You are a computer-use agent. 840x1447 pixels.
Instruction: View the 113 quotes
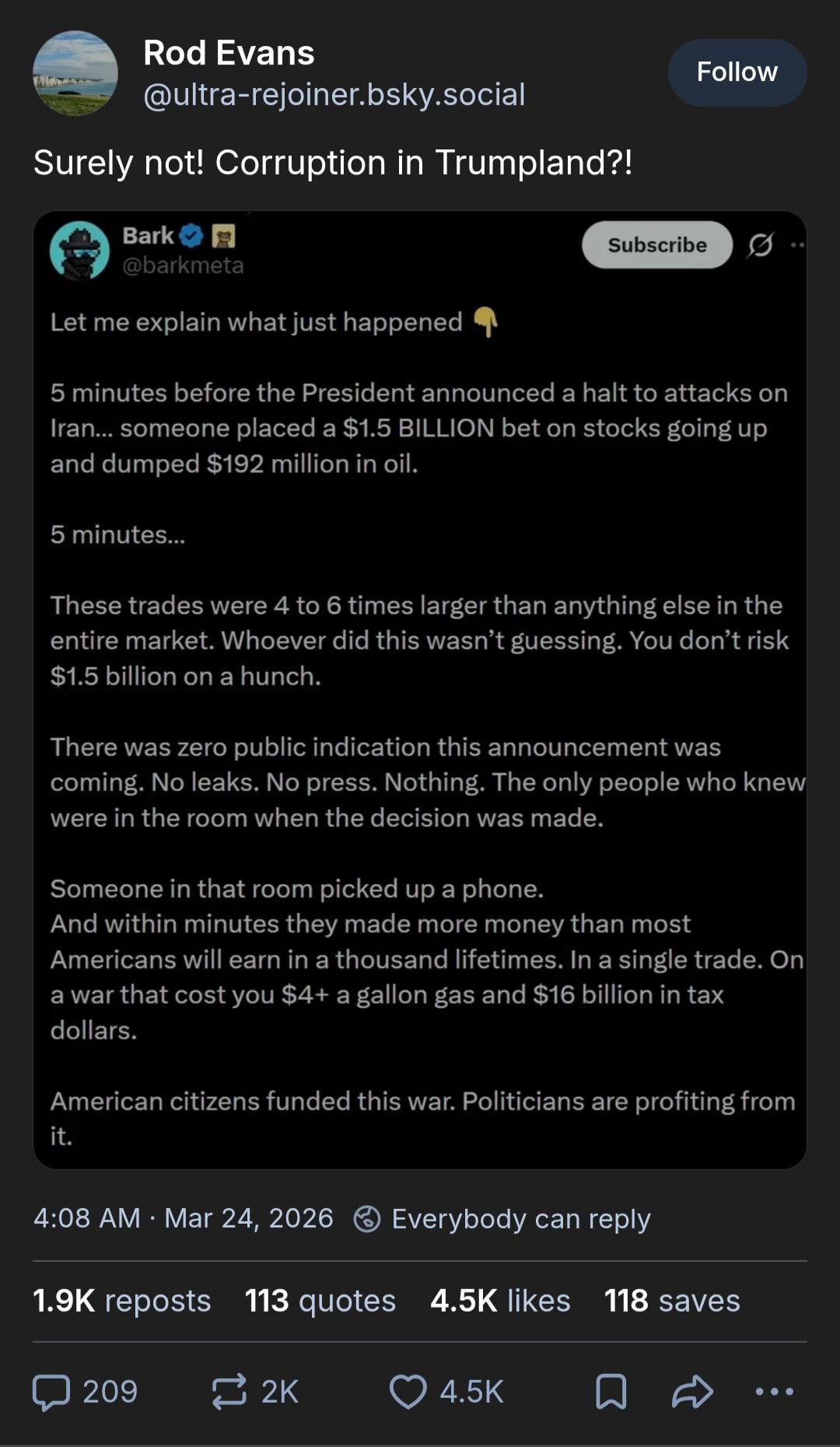[320, 1301]
